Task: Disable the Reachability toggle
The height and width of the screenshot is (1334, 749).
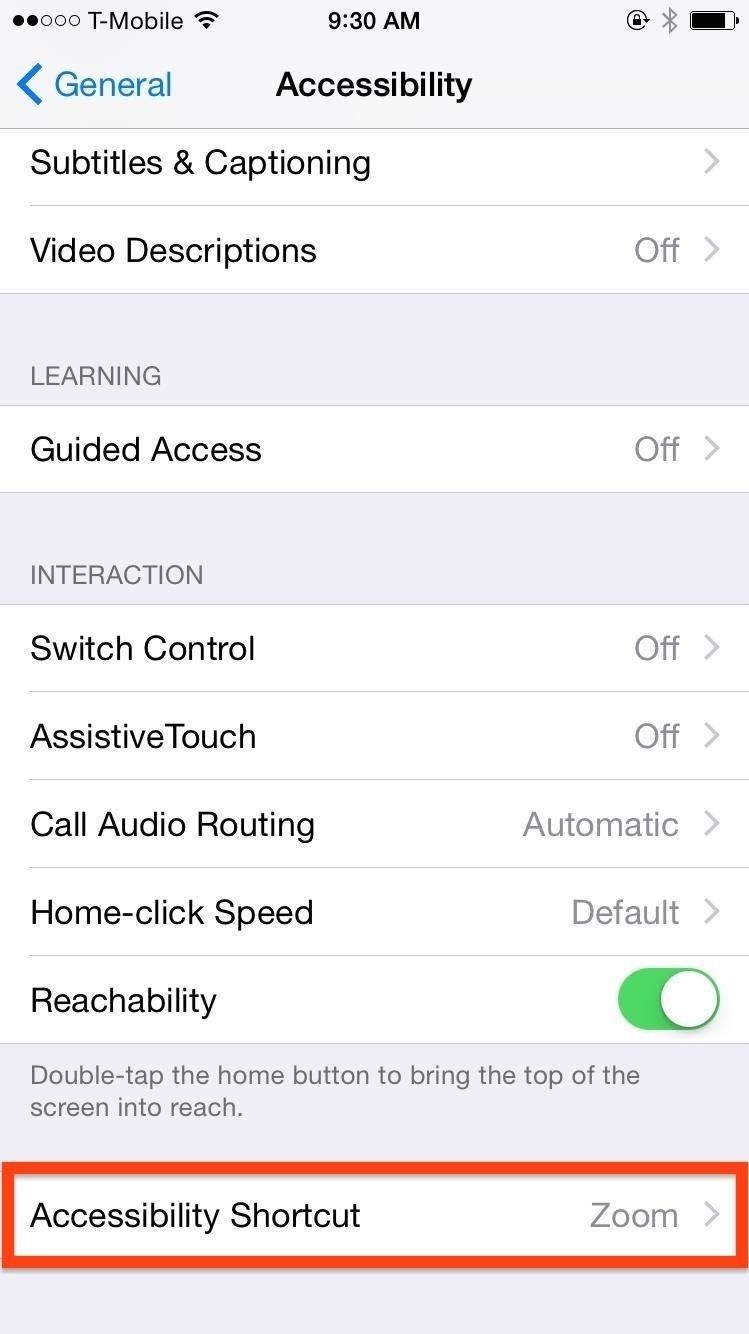Action: coord(668,999)
